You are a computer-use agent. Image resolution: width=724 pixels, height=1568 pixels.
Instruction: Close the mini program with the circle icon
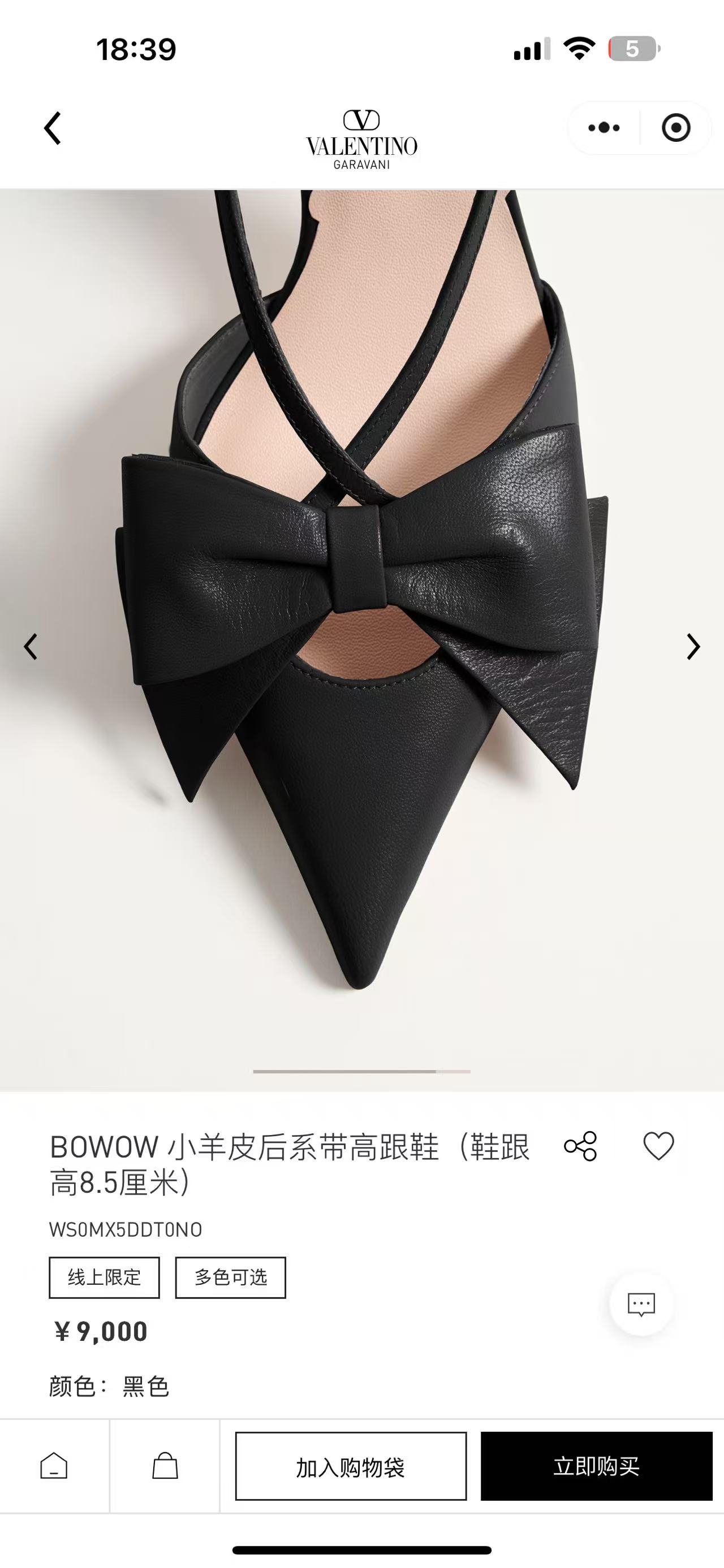tap(675, 128)
